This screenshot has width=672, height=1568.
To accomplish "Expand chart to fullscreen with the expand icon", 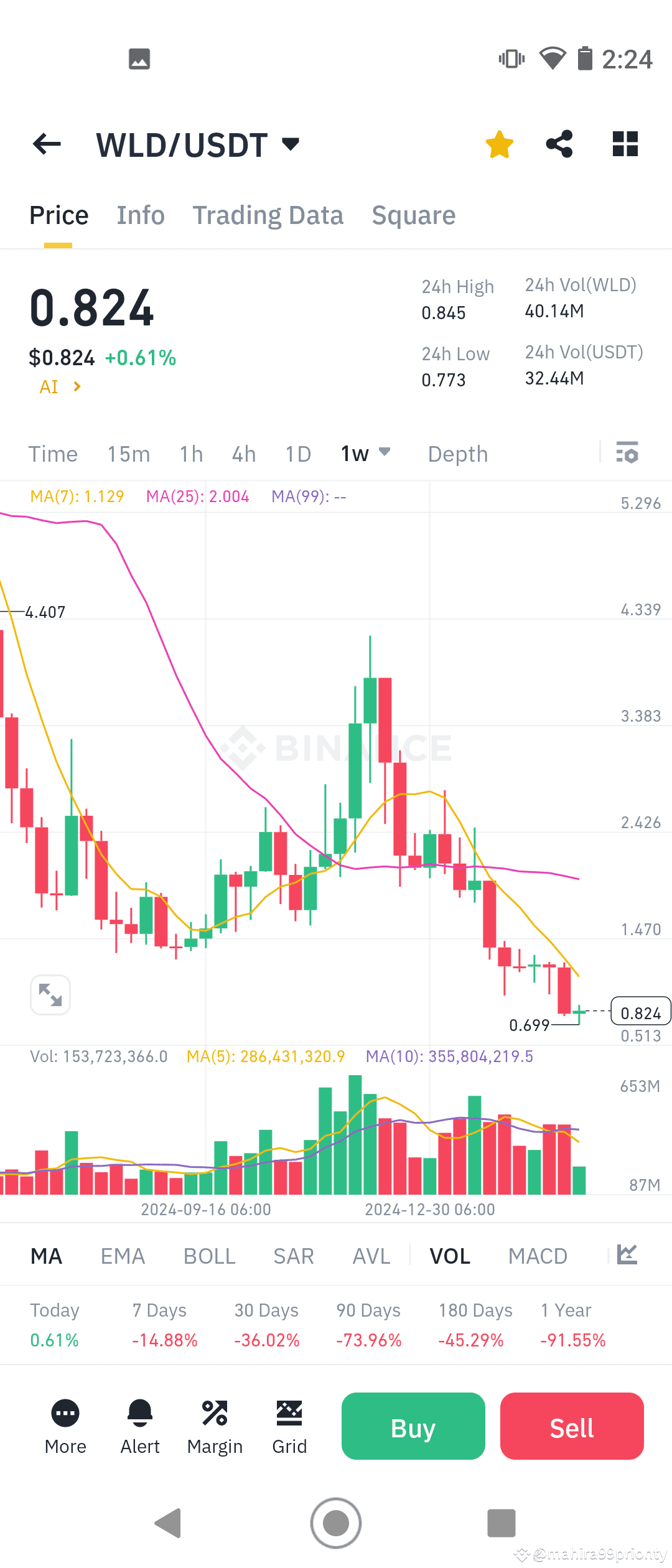I will coord(50,994).
